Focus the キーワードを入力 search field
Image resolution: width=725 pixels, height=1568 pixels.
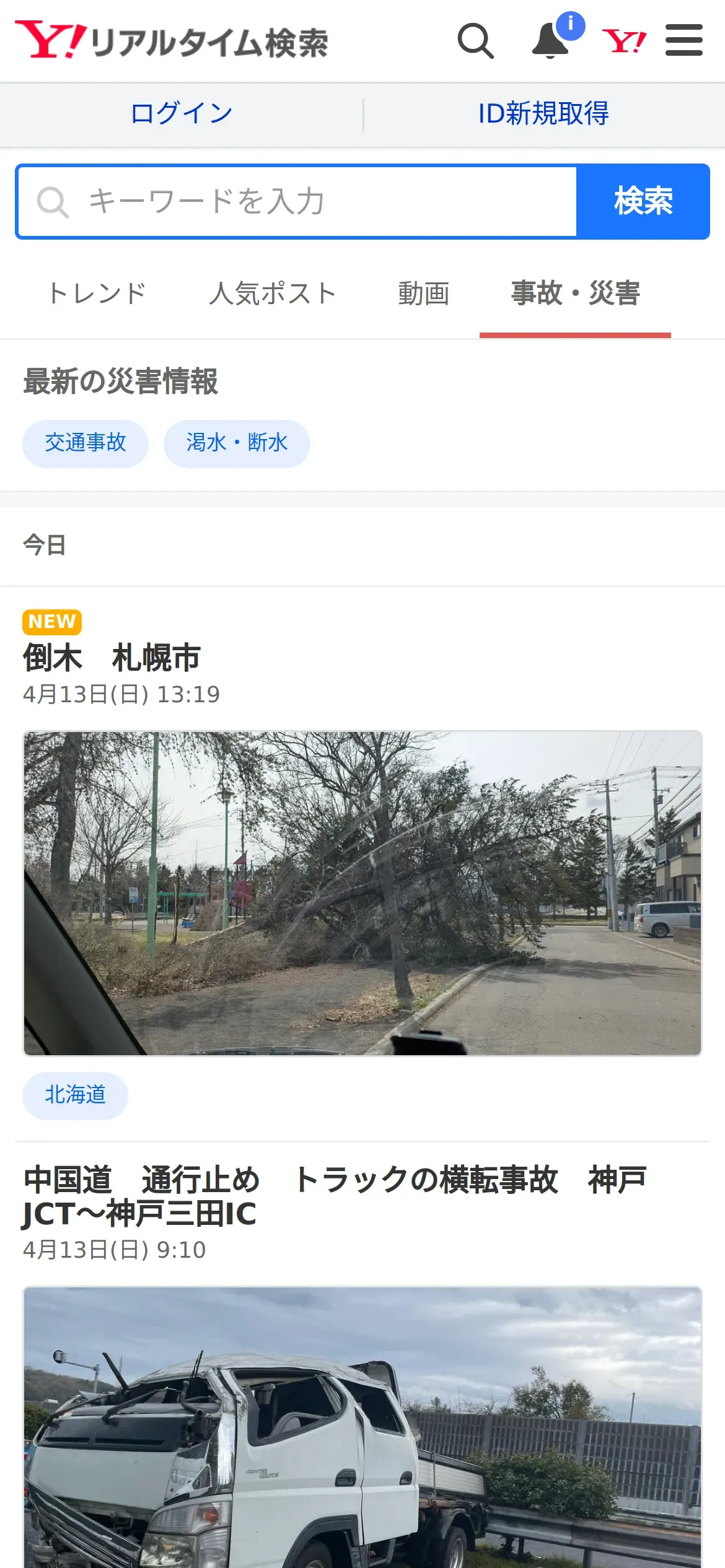[297, 202]
